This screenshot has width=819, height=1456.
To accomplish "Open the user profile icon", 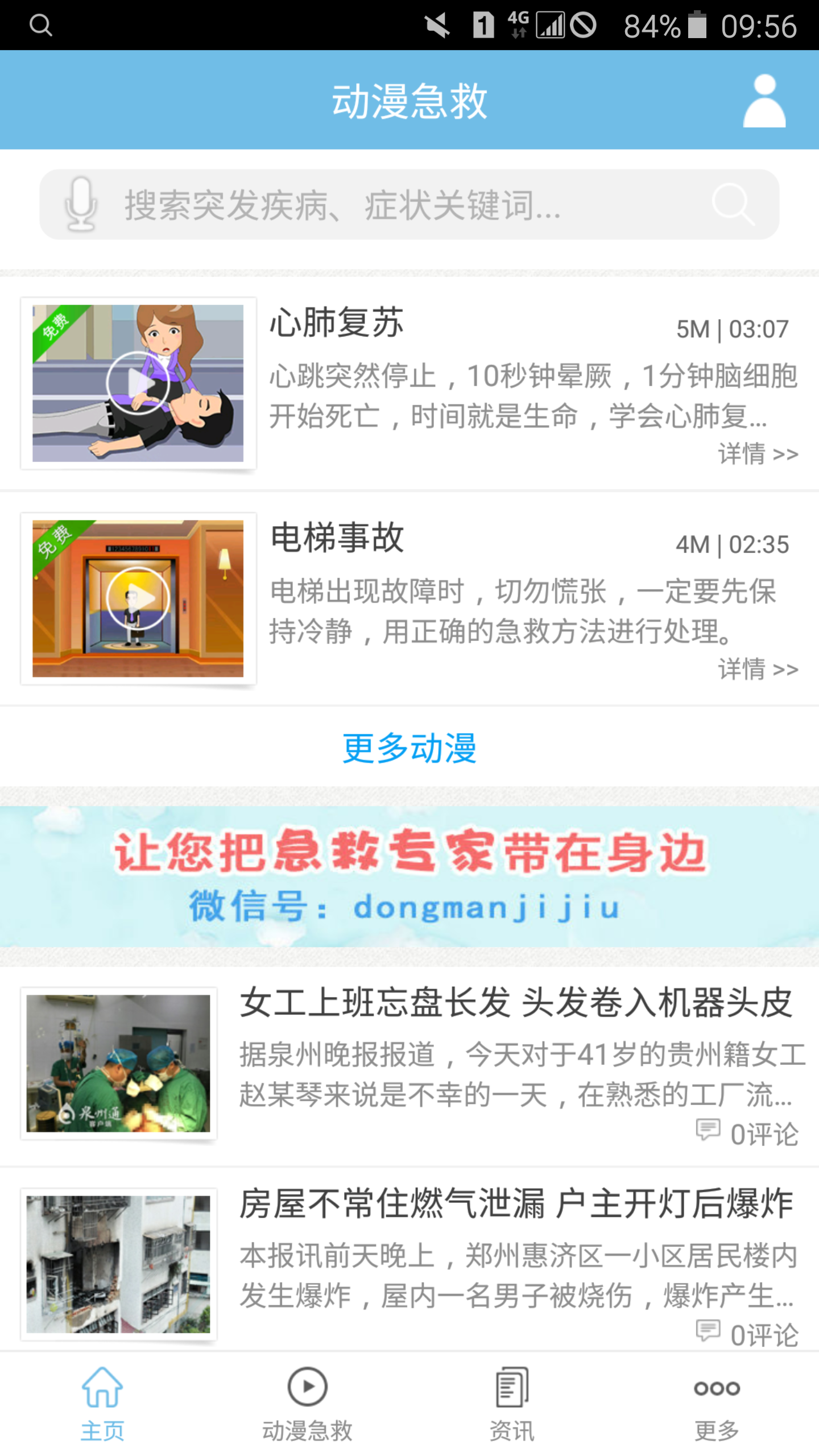I will click(x=764, y=101).
